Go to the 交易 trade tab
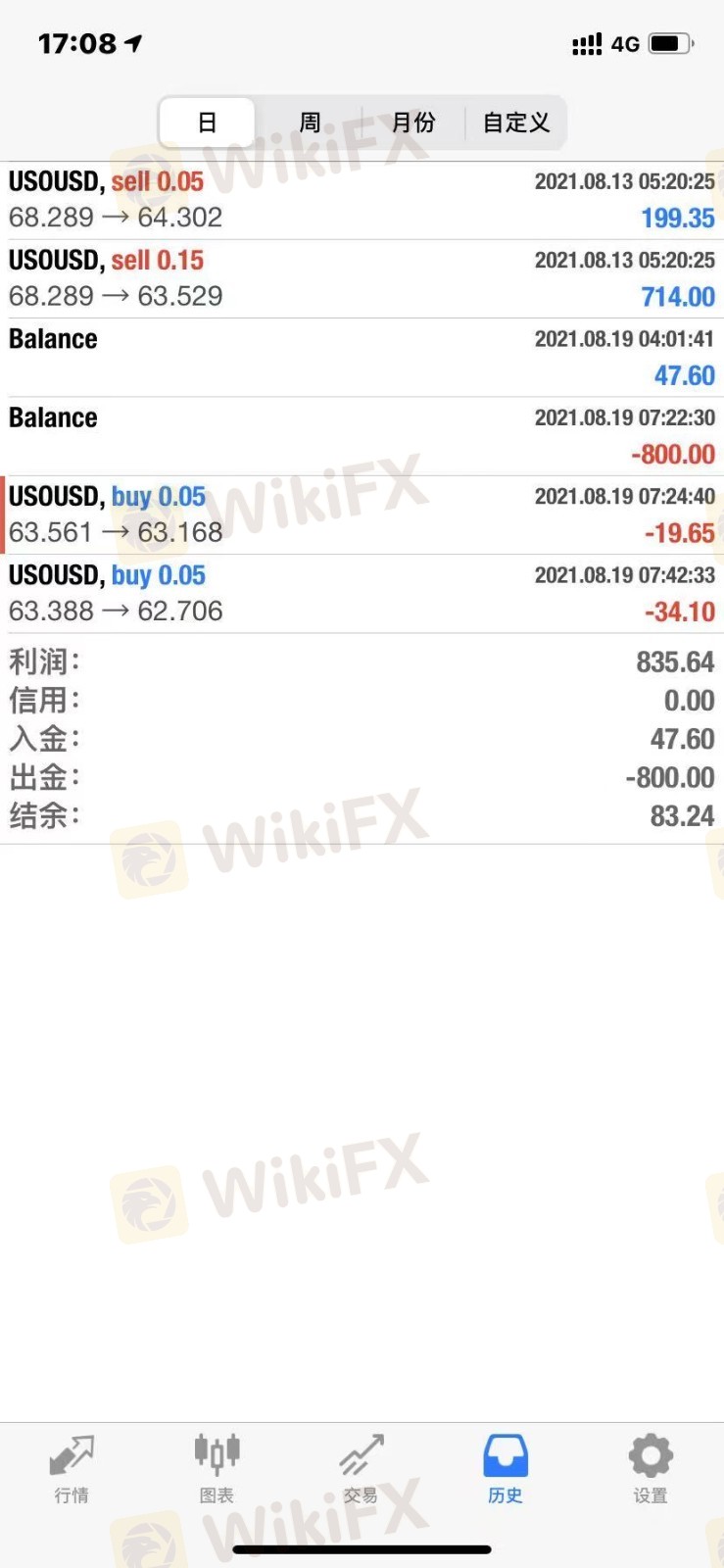Screen dimensions: 724x1568 pyautogui.click(x=361, y=1469)
